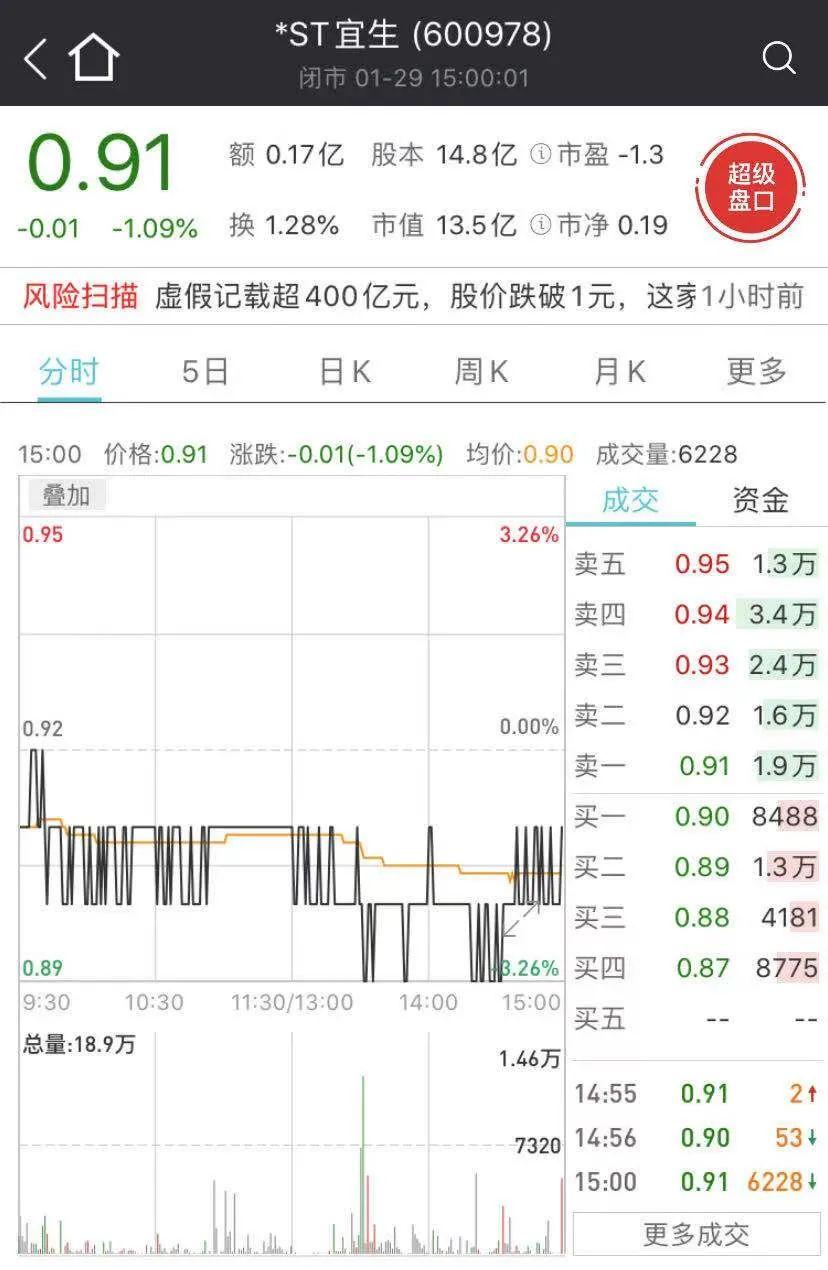Switch to the 分时 chart tab

[69, 372]
